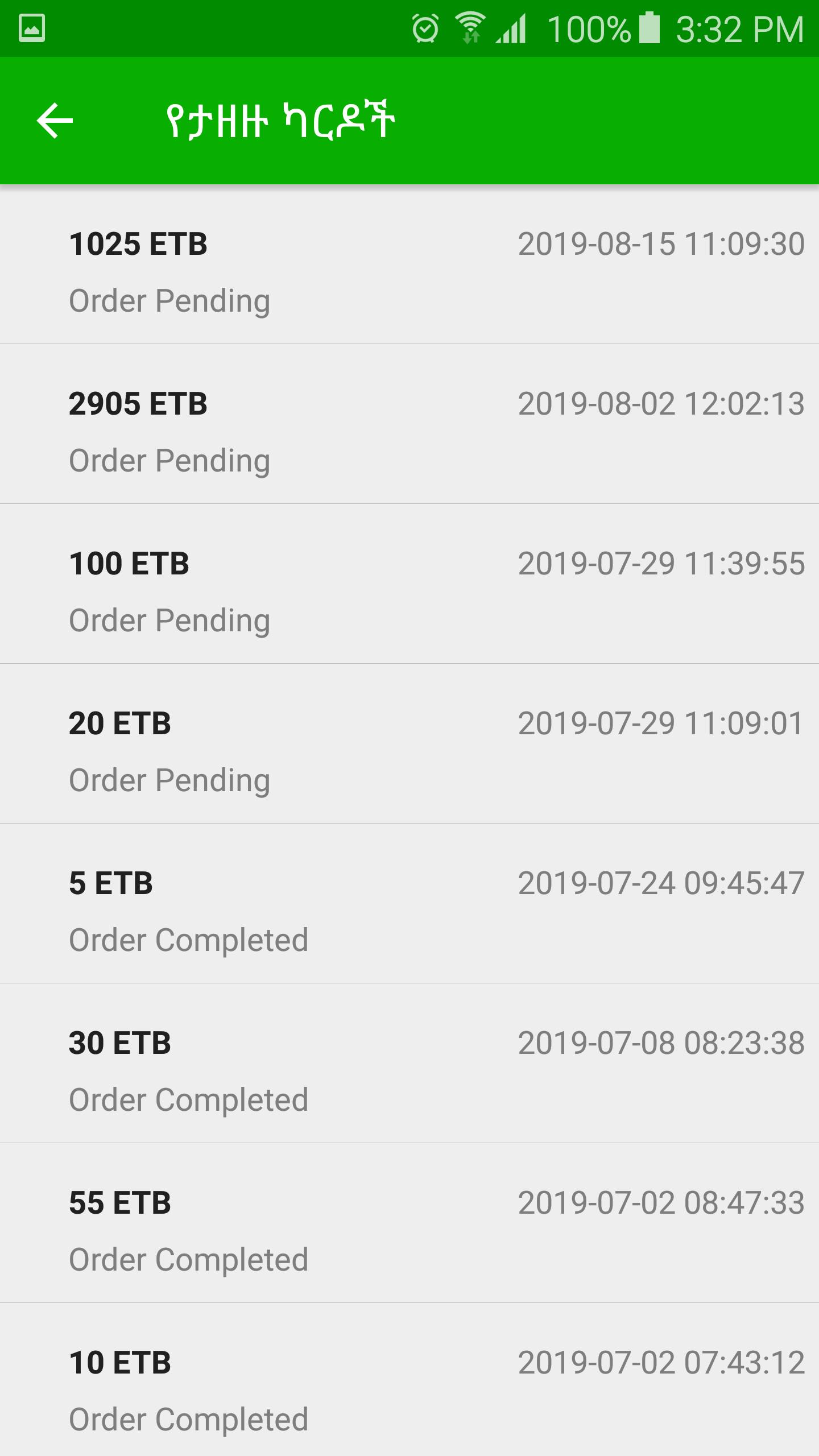Go back using the arrow icon

pyautogui.click(x=55, y=121)
